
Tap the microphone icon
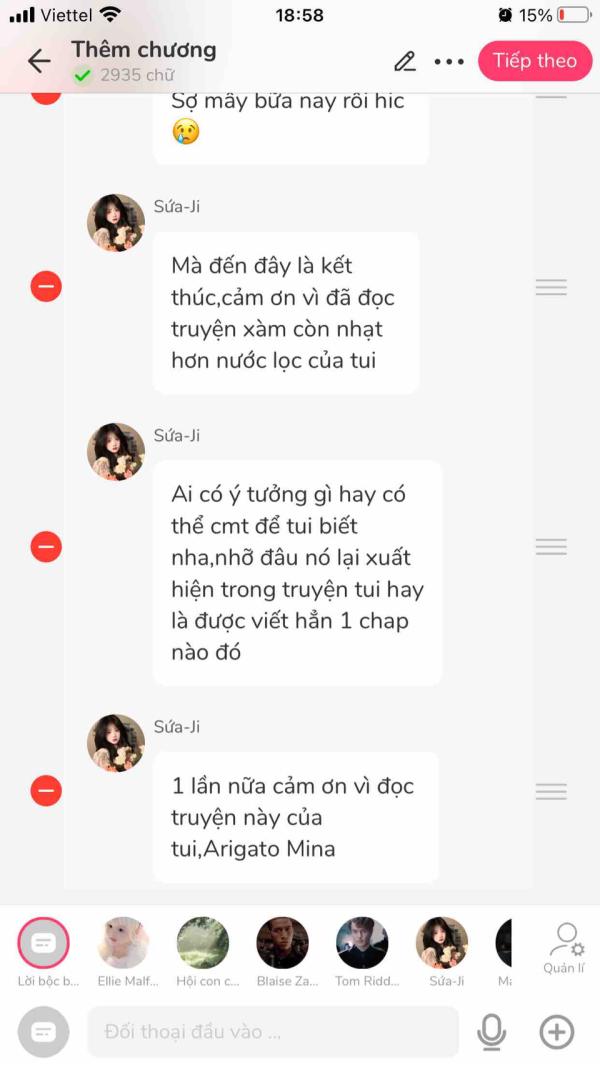pyautogui.click(x=491, y=1032)
